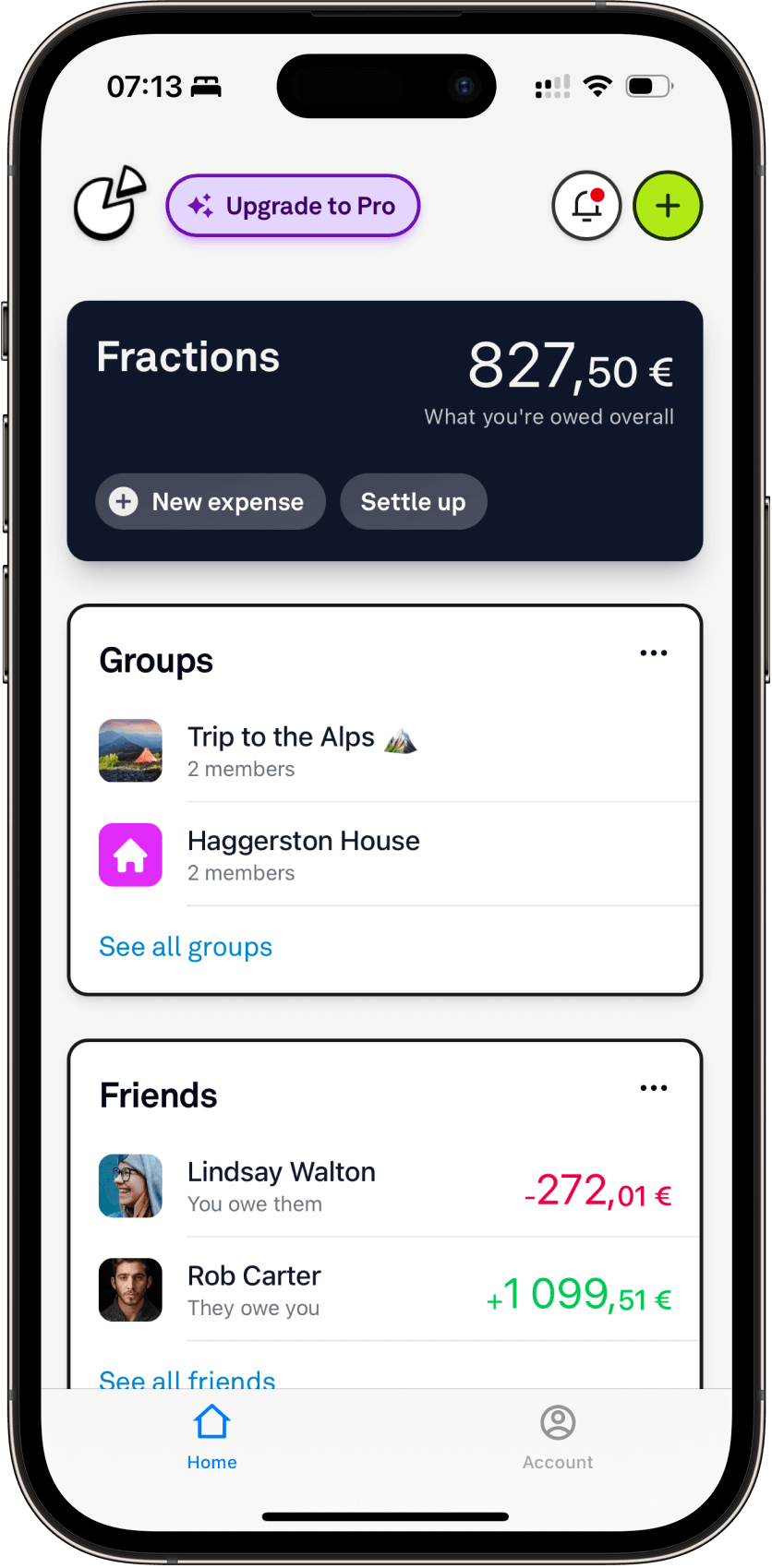The width and height of the screenshot is (772, 1568).
Task: Tap Upgrade to Pro
Action: pyautogui.click(x=293, y=206)
